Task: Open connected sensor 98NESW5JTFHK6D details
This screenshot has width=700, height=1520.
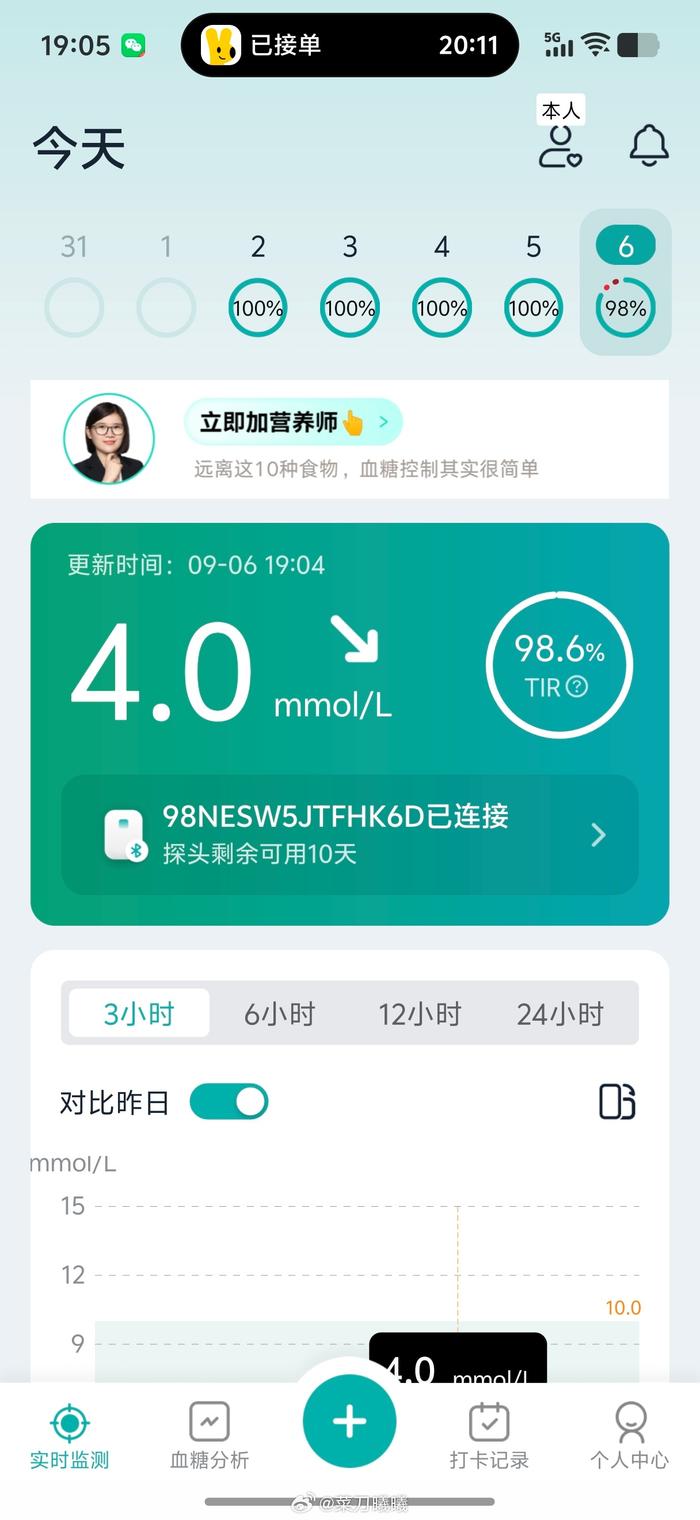Action: click(x=350, y=835)
